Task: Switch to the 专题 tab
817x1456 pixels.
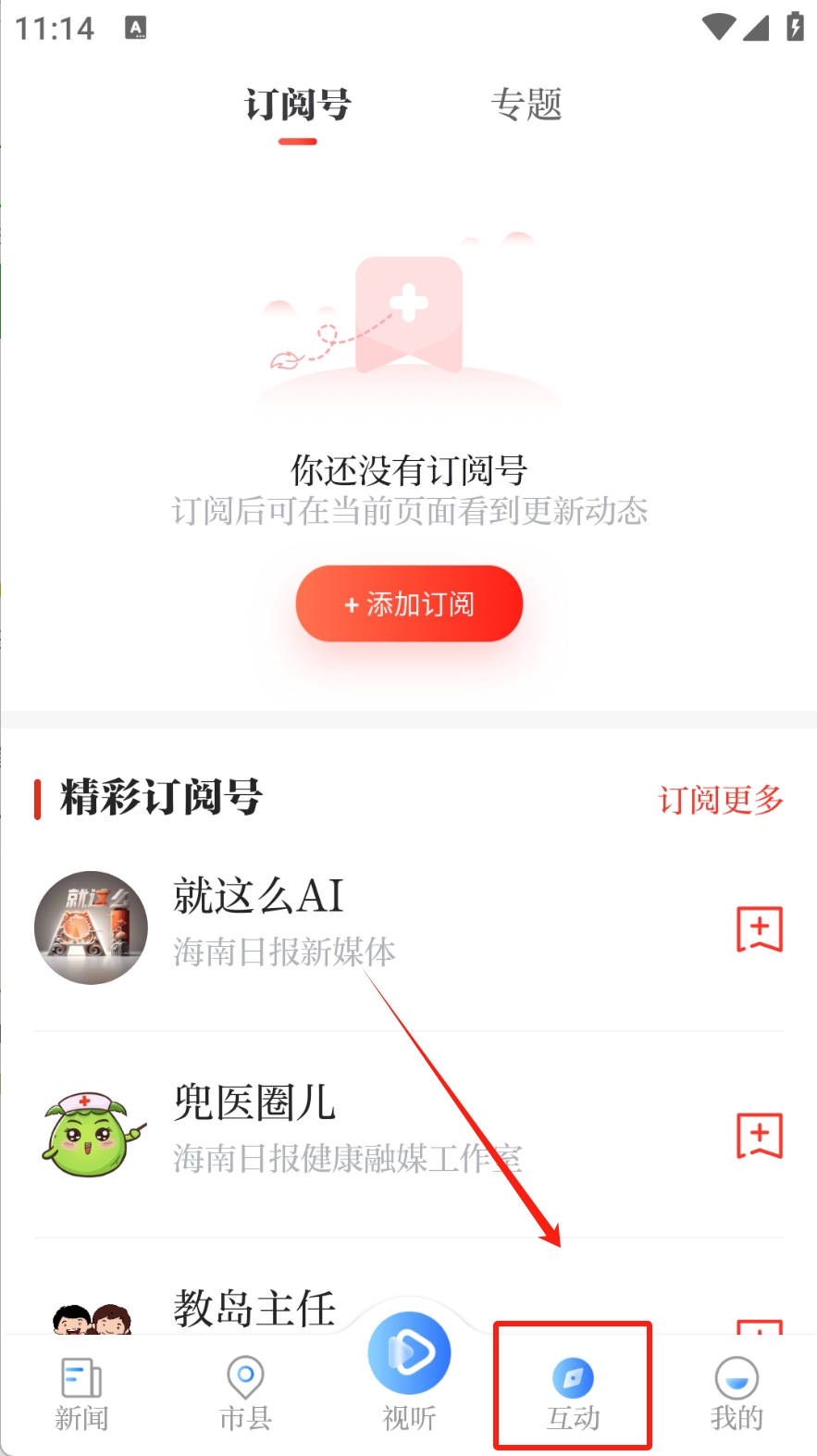Action: click(526, 105)
